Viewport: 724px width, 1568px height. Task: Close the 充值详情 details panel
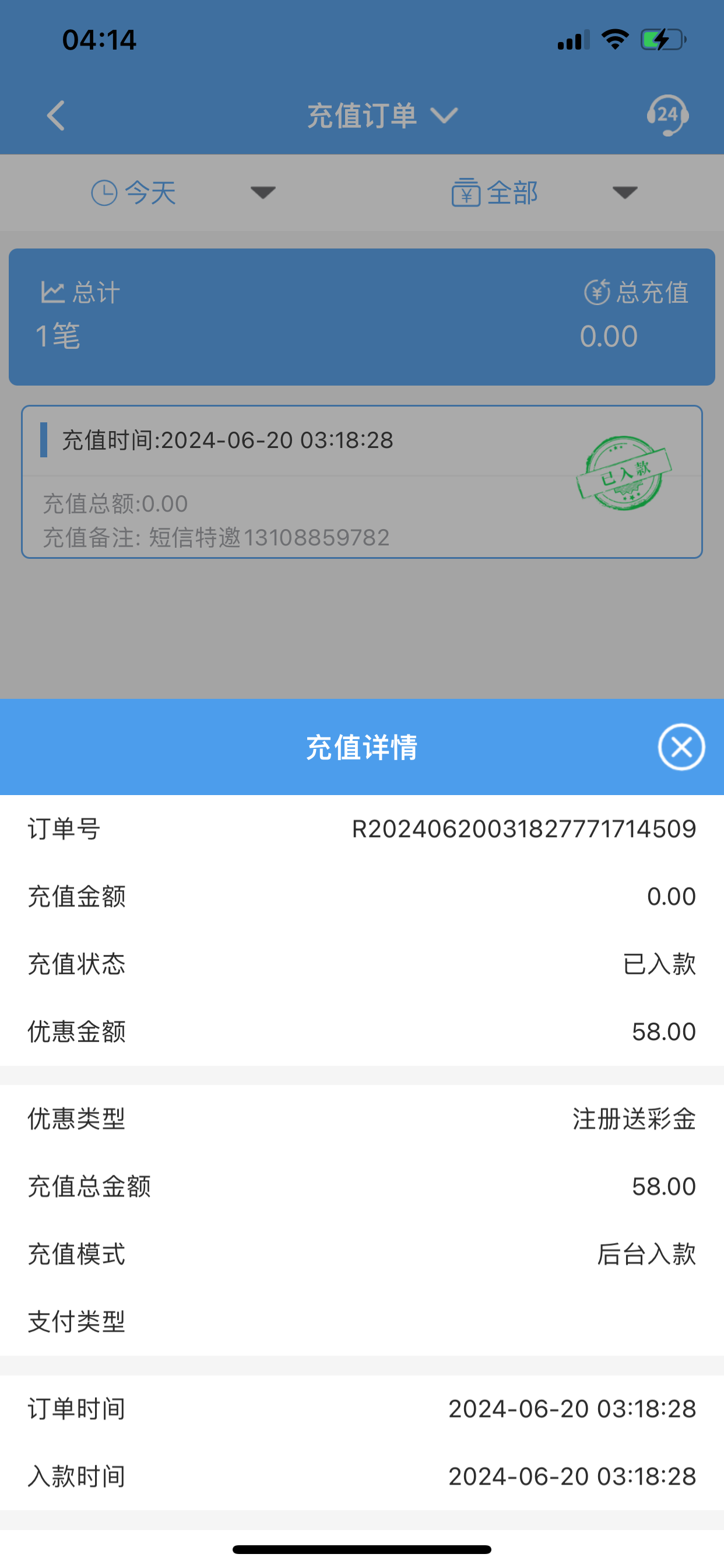pyautogui.click(x=681, y=747)
